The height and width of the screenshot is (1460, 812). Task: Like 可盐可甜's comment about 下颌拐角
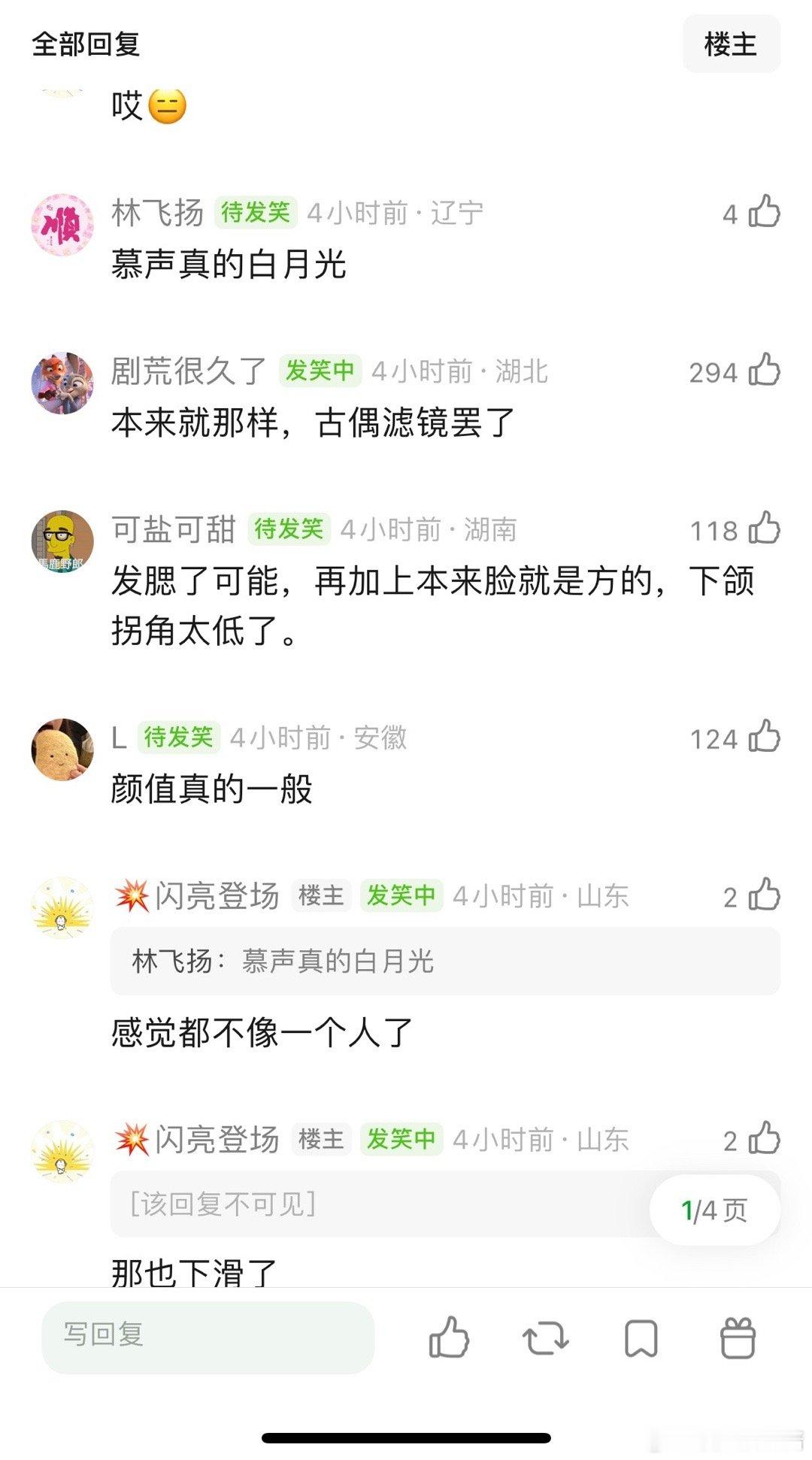pos(765,530)
